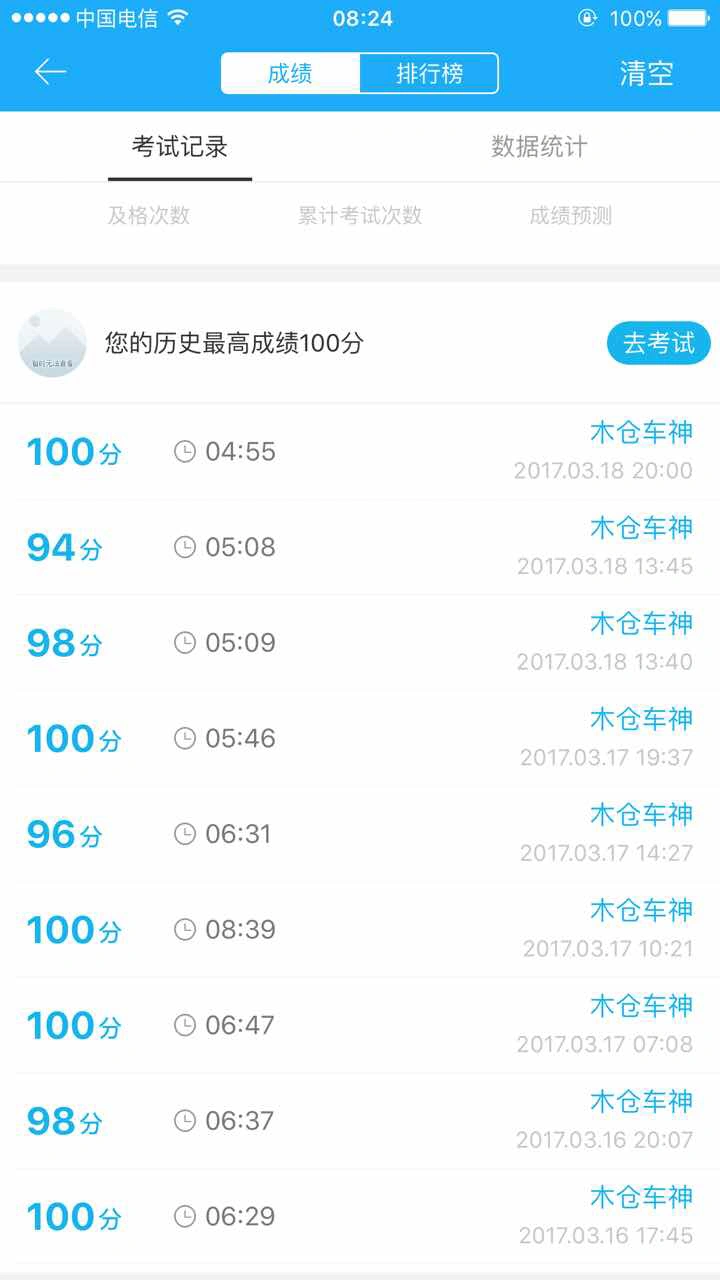
Task: Select the 考试记录 tab
Action: (180, 147)
